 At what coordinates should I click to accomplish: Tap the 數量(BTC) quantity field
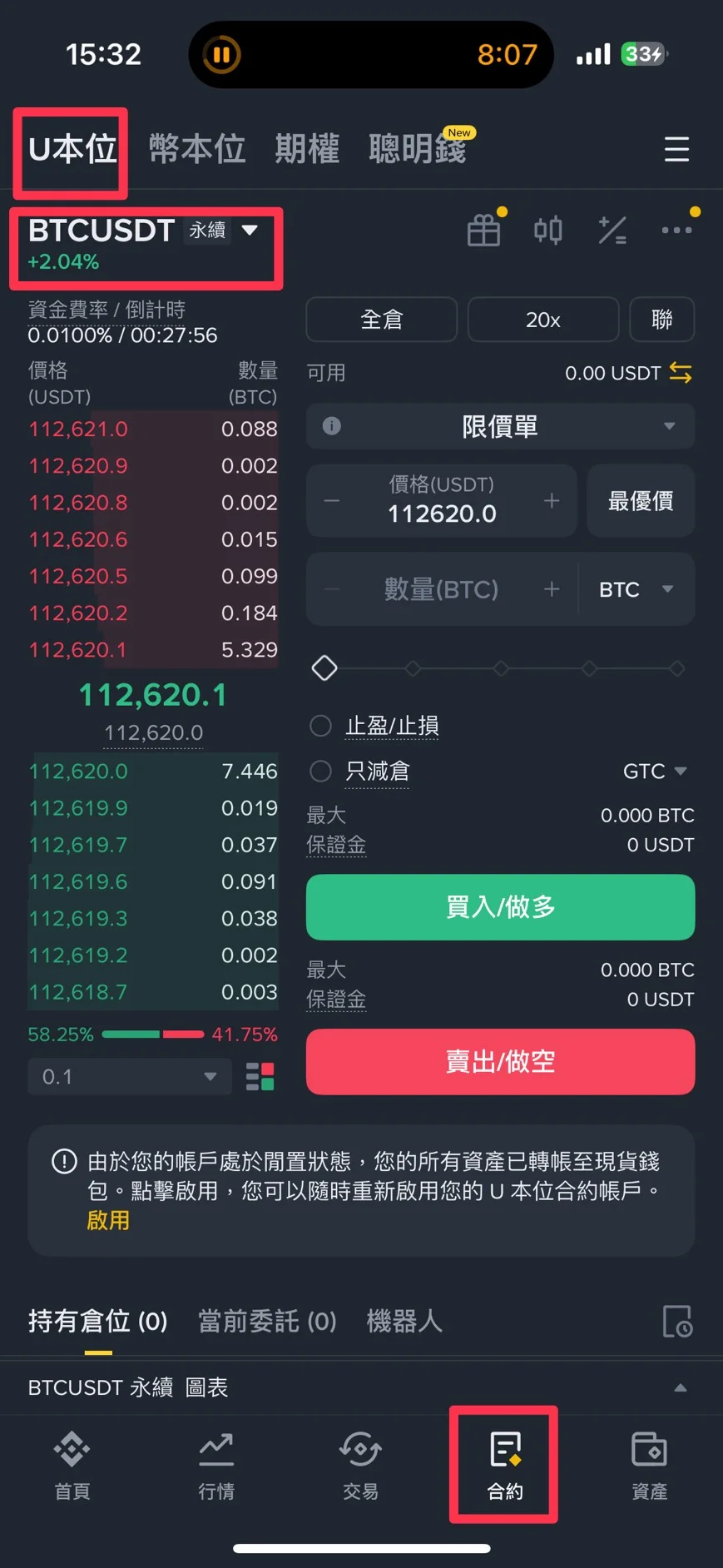pos(441,589)
